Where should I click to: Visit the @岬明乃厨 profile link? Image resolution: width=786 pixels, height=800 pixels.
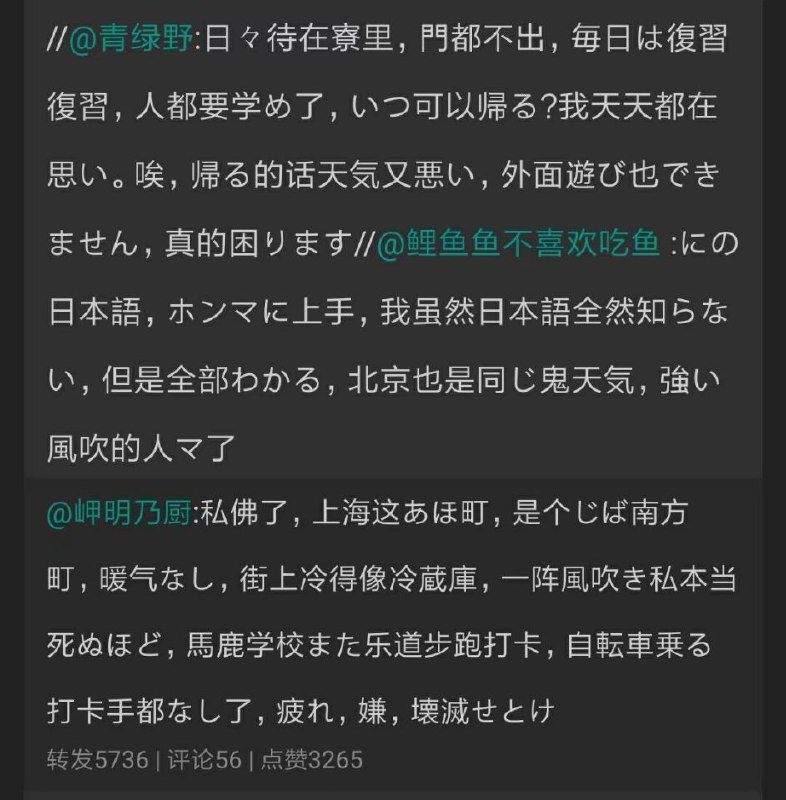(x=119, y=515)
